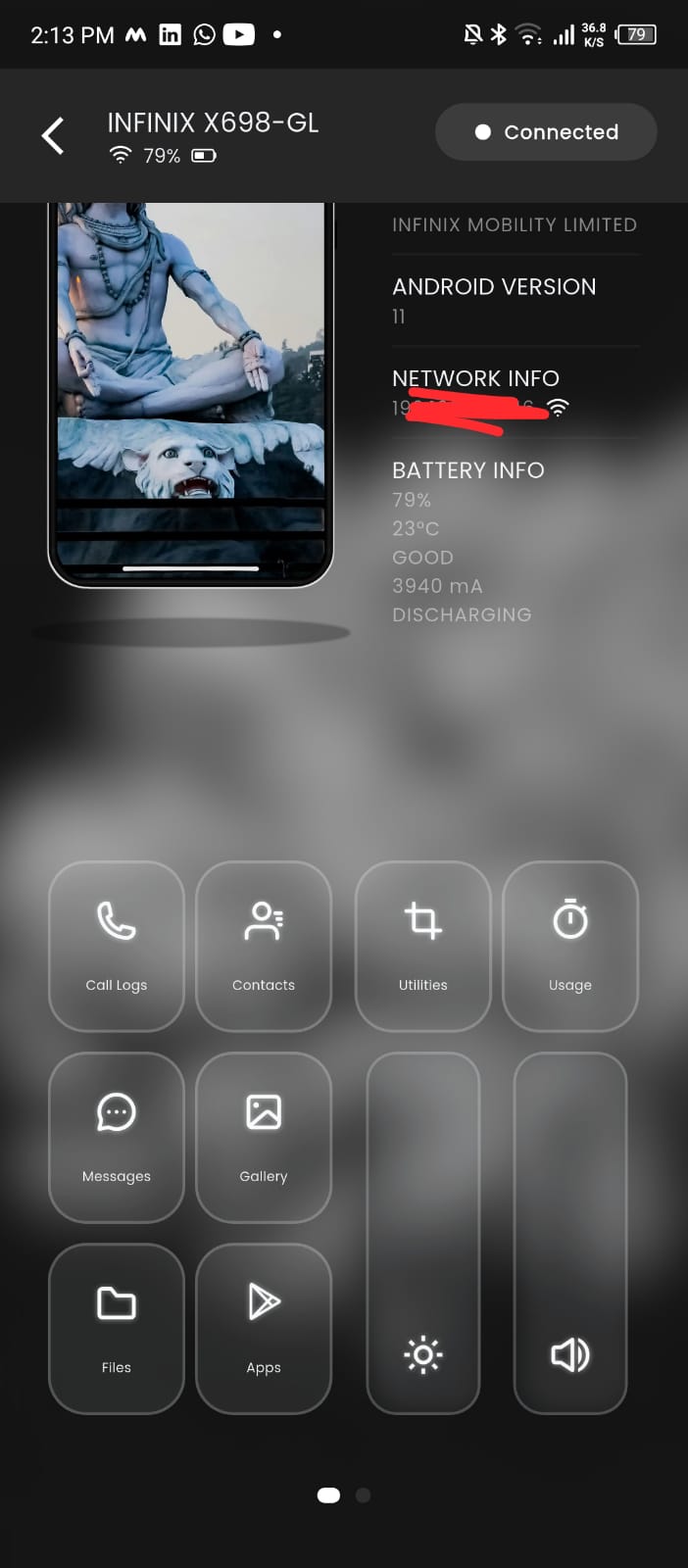This screenshot has width=688, height=1568.
Task: View the Usage tile
Action: click(x=569, y=946)
